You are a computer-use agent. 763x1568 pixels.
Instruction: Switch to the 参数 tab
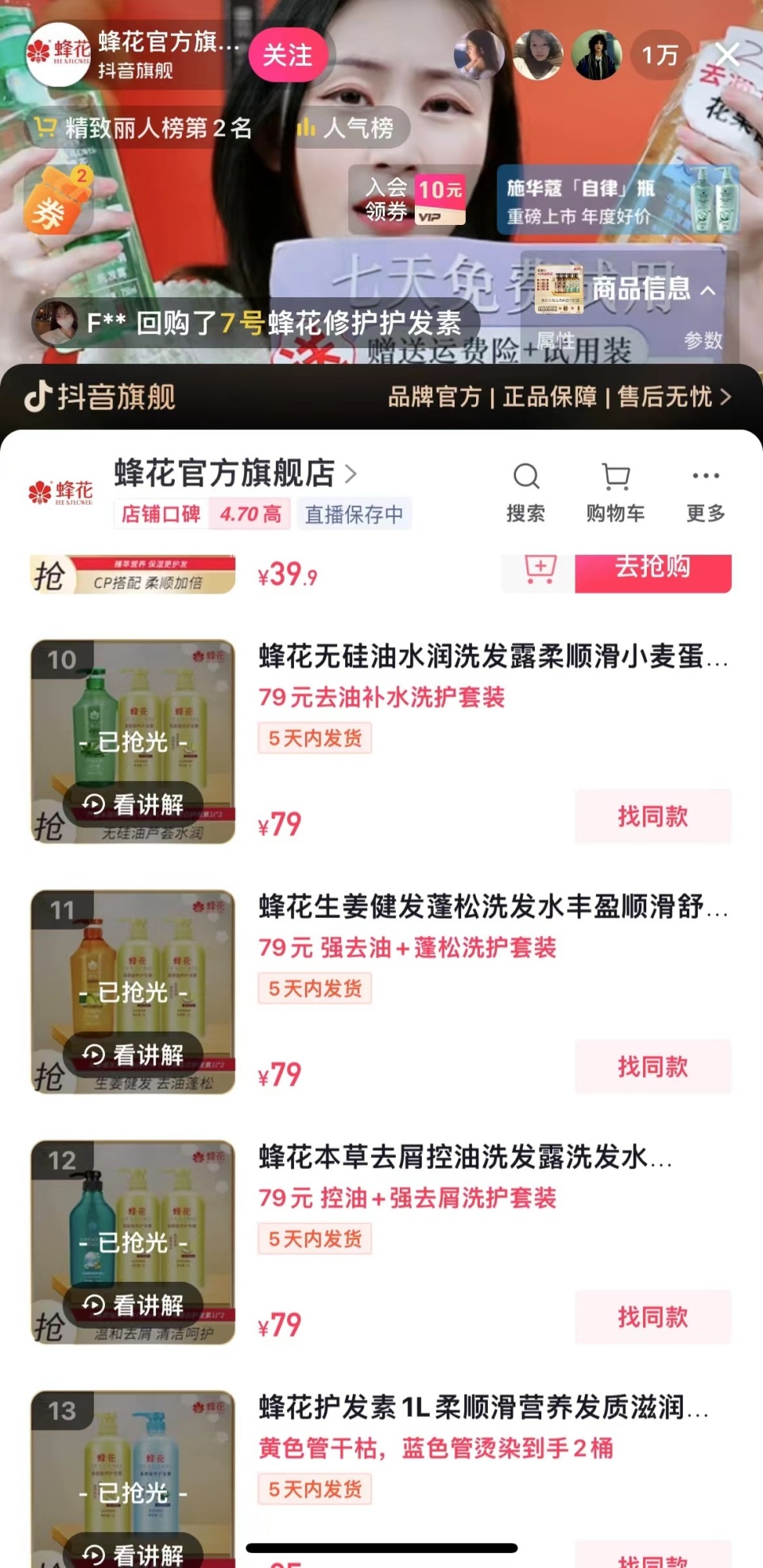(x=703, y=339)
